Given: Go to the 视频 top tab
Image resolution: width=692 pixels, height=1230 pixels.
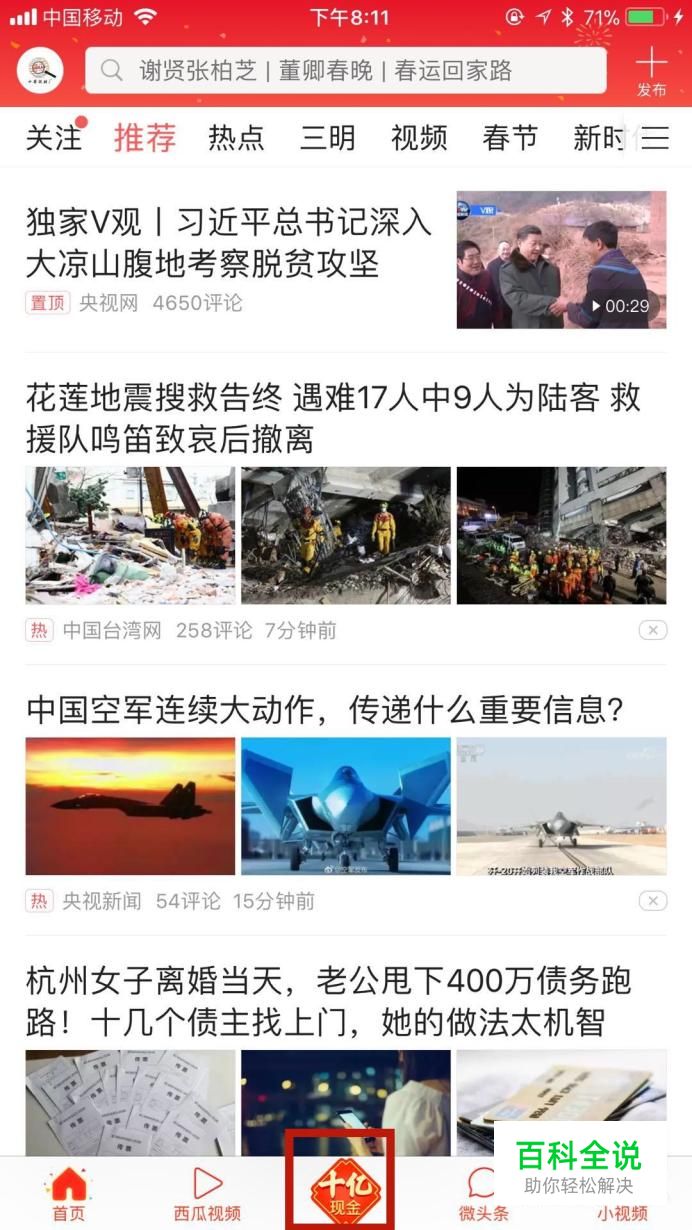Looking at the screenshot, I should coord(419,138).
